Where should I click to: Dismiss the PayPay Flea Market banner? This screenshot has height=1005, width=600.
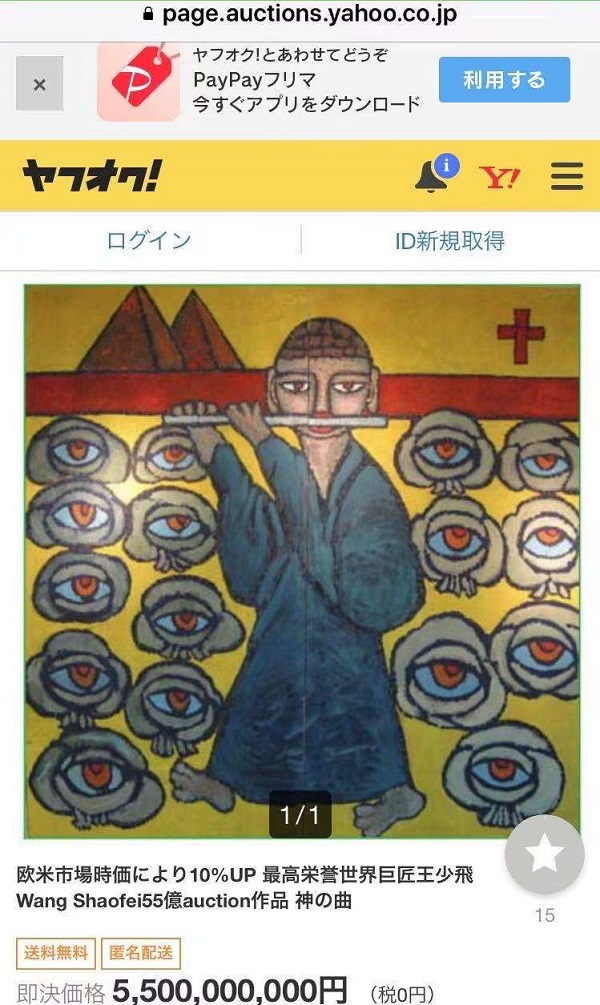[39, 84]
